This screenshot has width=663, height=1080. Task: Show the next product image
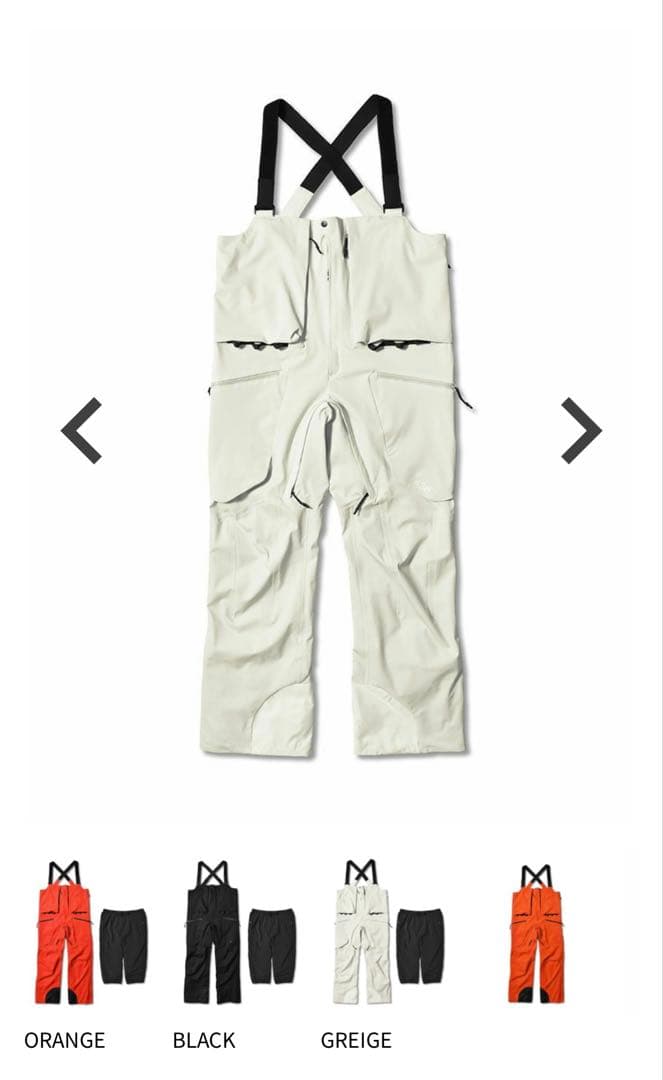(580, 430)
